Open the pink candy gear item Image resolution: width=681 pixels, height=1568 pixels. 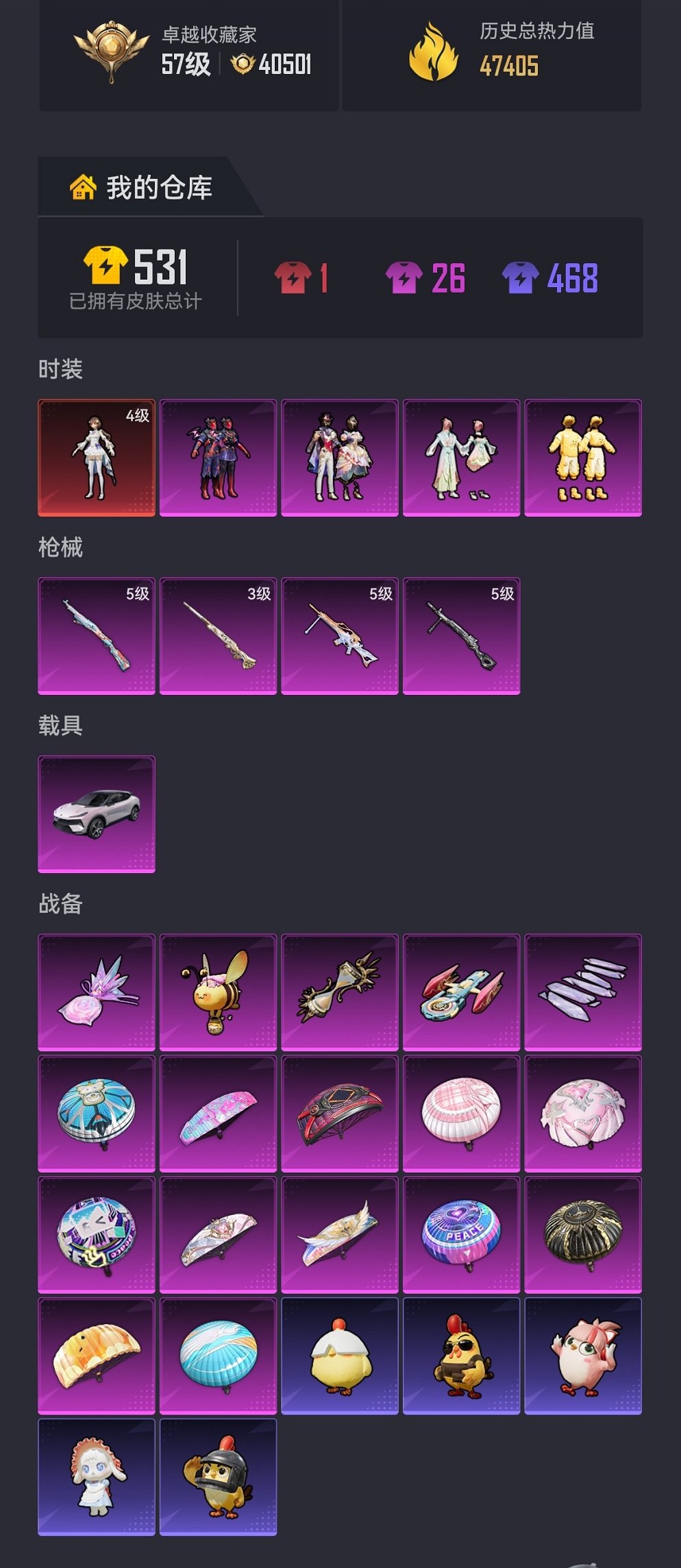(x=97, y=992)
